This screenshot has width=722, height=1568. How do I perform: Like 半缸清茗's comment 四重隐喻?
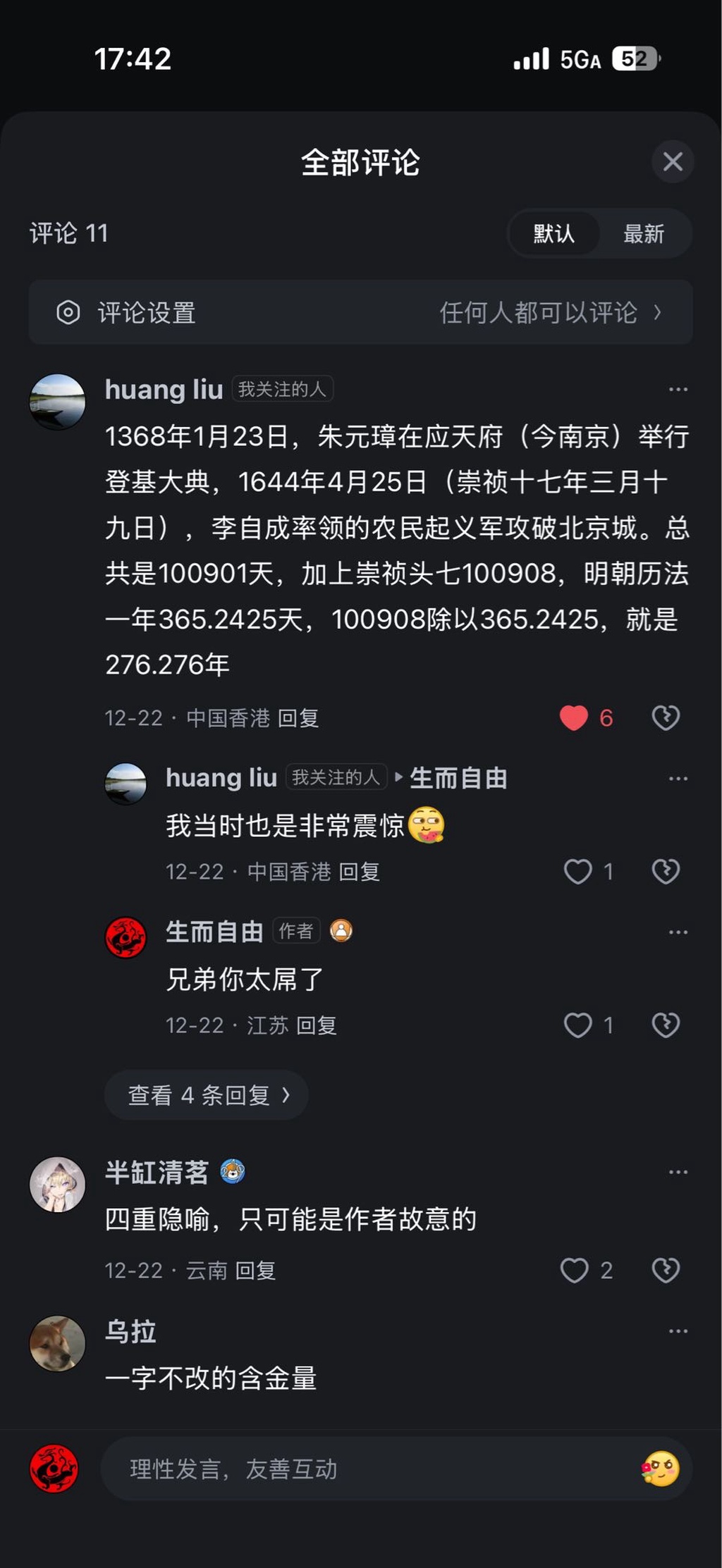tap(575, 1270)
